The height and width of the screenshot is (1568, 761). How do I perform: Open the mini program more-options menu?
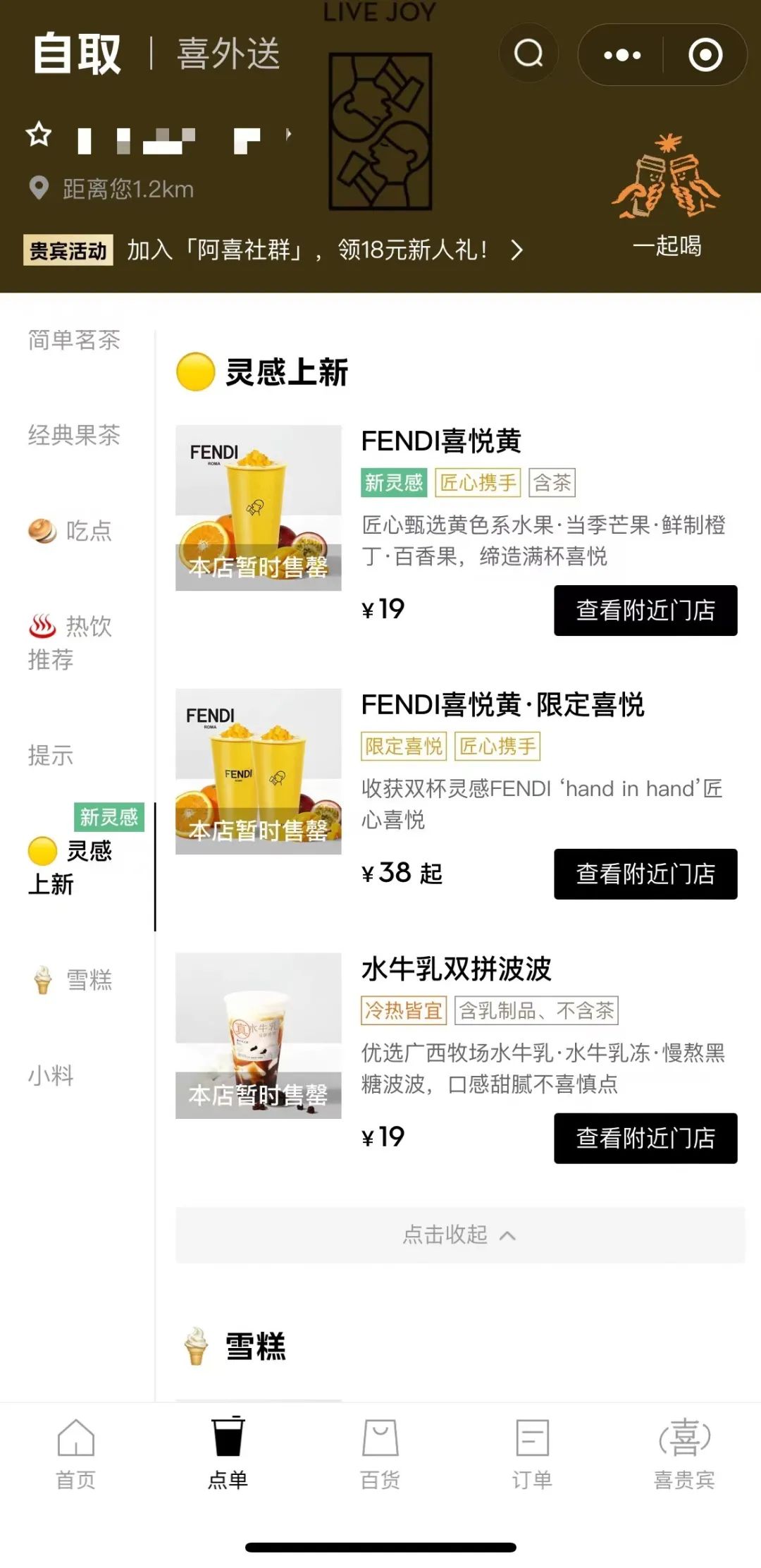(x=622, y=55)
